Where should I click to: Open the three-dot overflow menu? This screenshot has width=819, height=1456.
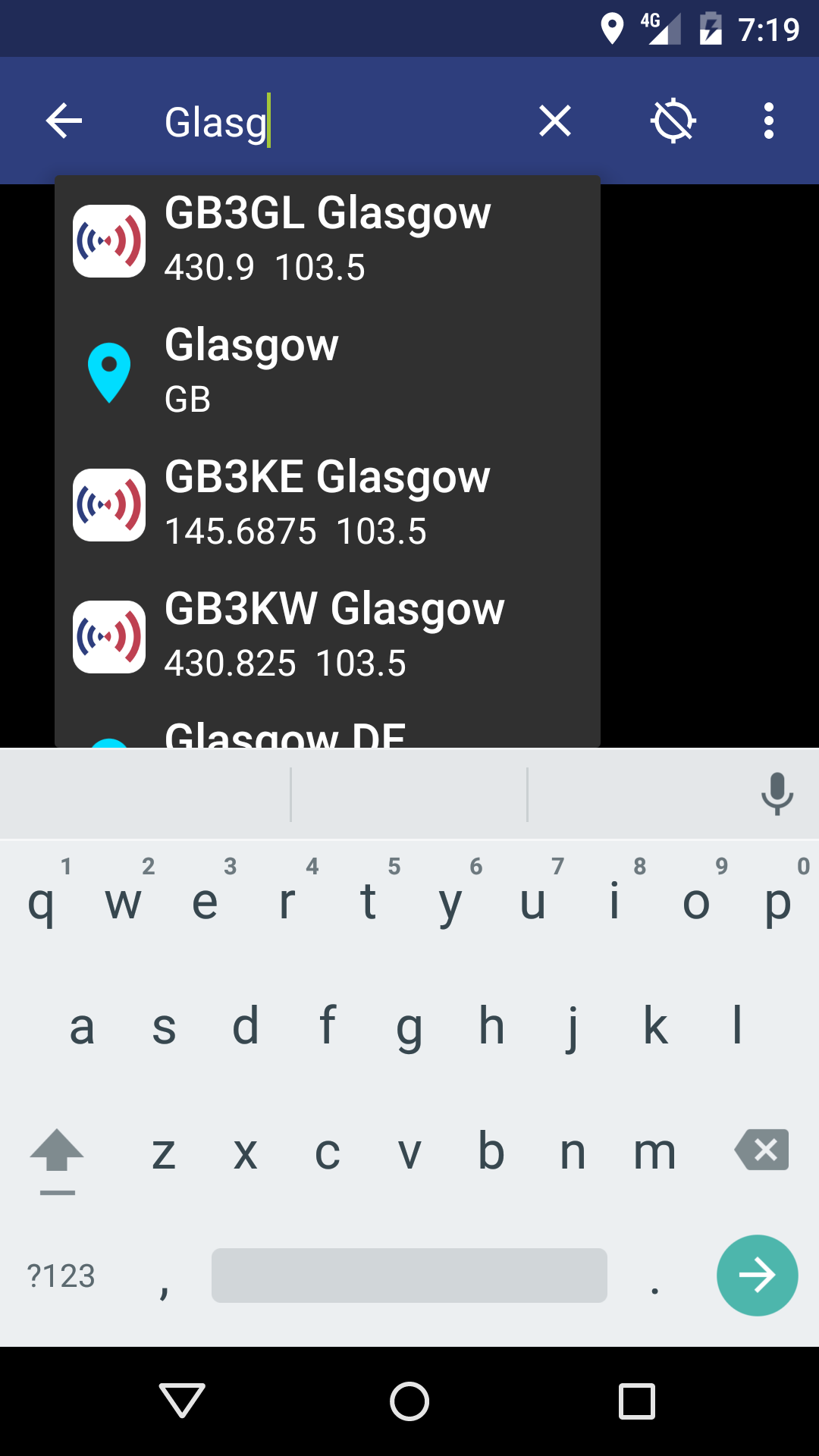768,121
